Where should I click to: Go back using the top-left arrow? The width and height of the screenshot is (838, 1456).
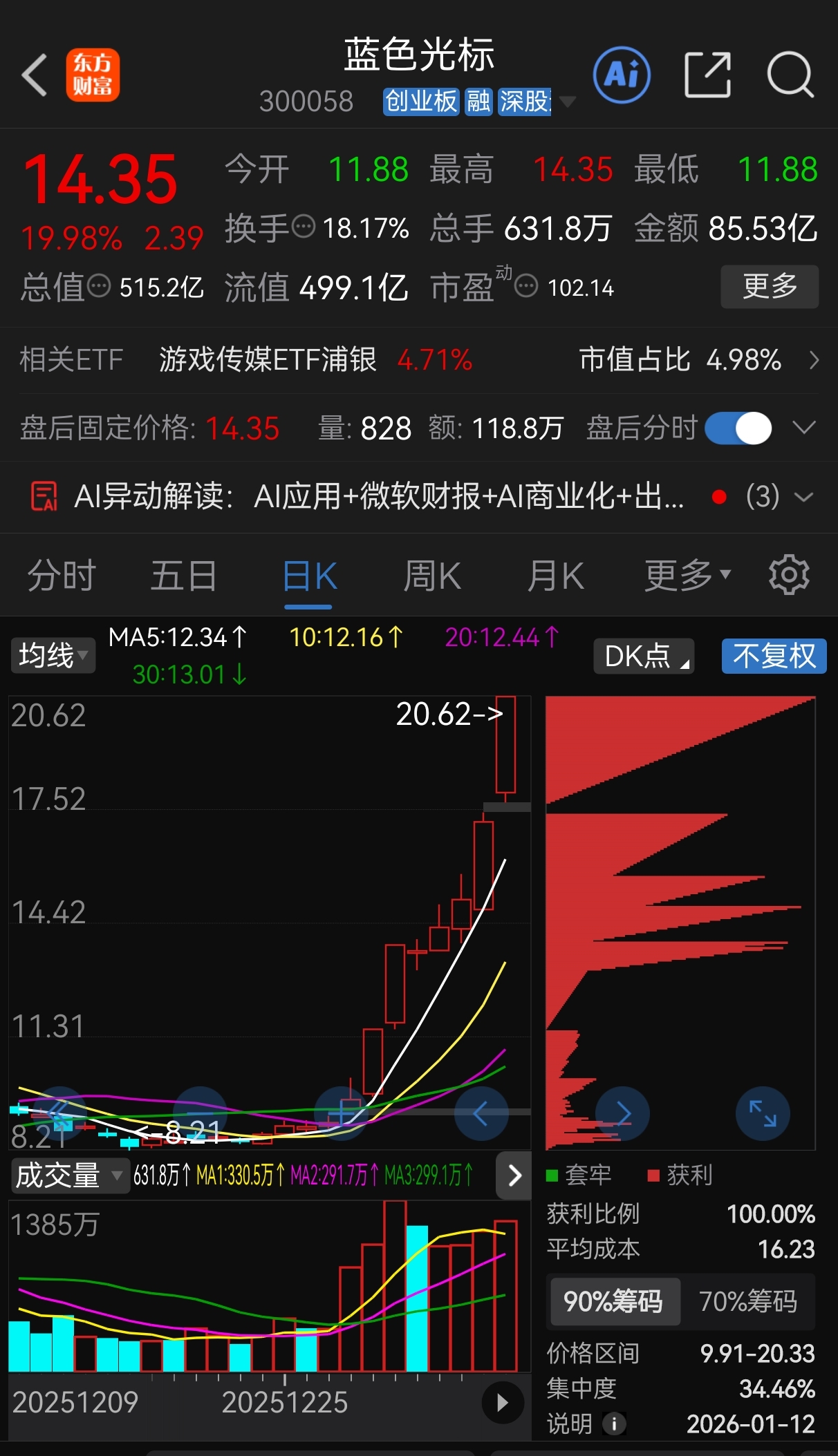pos(35,75)
